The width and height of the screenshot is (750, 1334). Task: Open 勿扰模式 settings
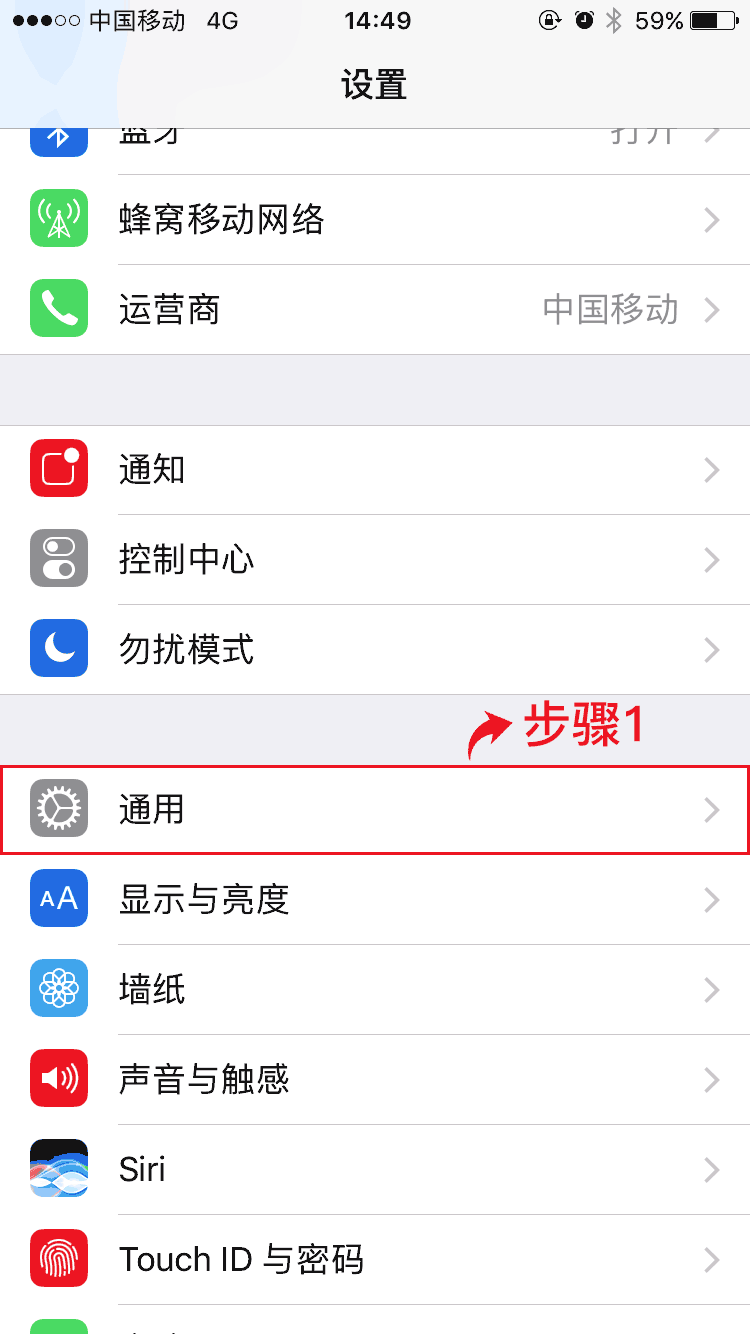(x=375, y=650)
